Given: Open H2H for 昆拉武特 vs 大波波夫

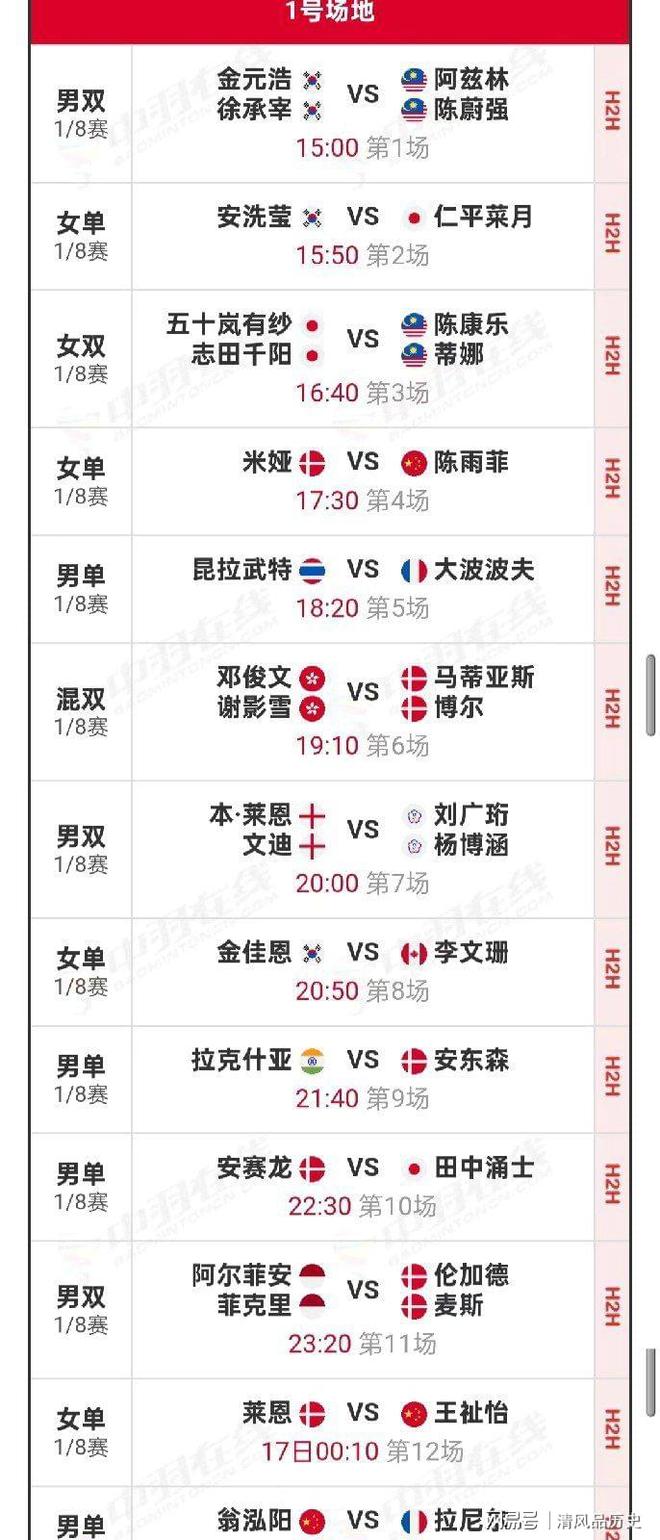Looking at the screenshot, I should pyautogui.click(x=612, y=587).
